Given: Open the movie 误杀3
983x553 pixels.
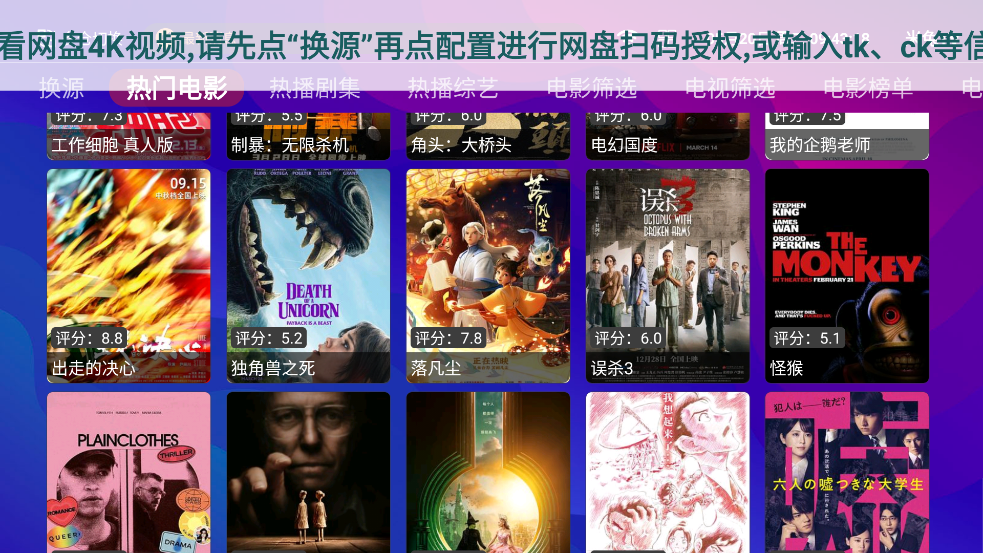Looking at the screenshot, I should [667, 275].
